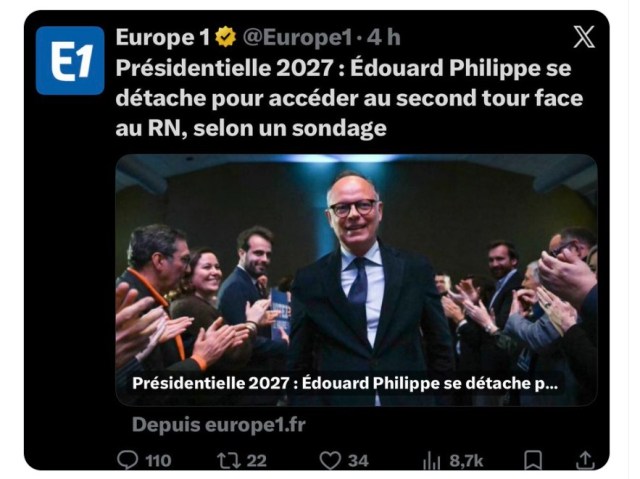640x479 pixels.
Task: Open the Europe 1 account name
Action: [x=162, y=37]
